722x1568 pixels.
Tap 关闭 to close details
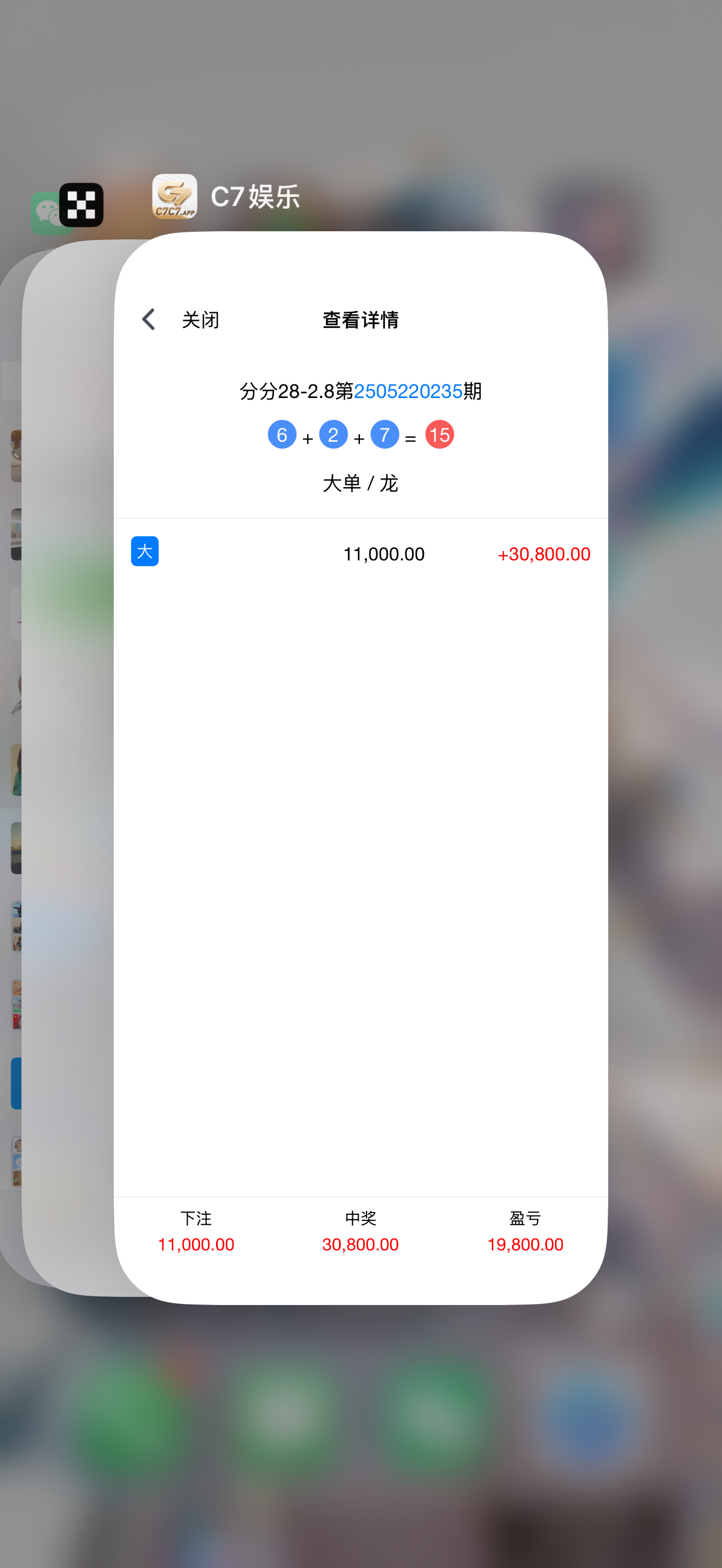tap(200, 320)
